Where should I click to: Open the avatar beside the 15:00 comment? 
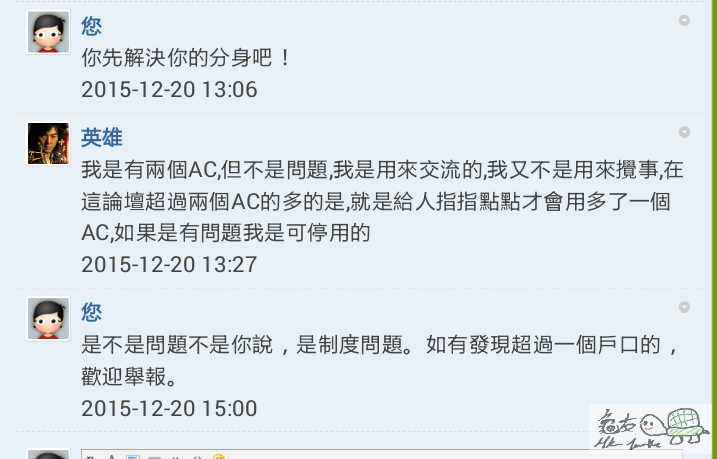[48, 318]
